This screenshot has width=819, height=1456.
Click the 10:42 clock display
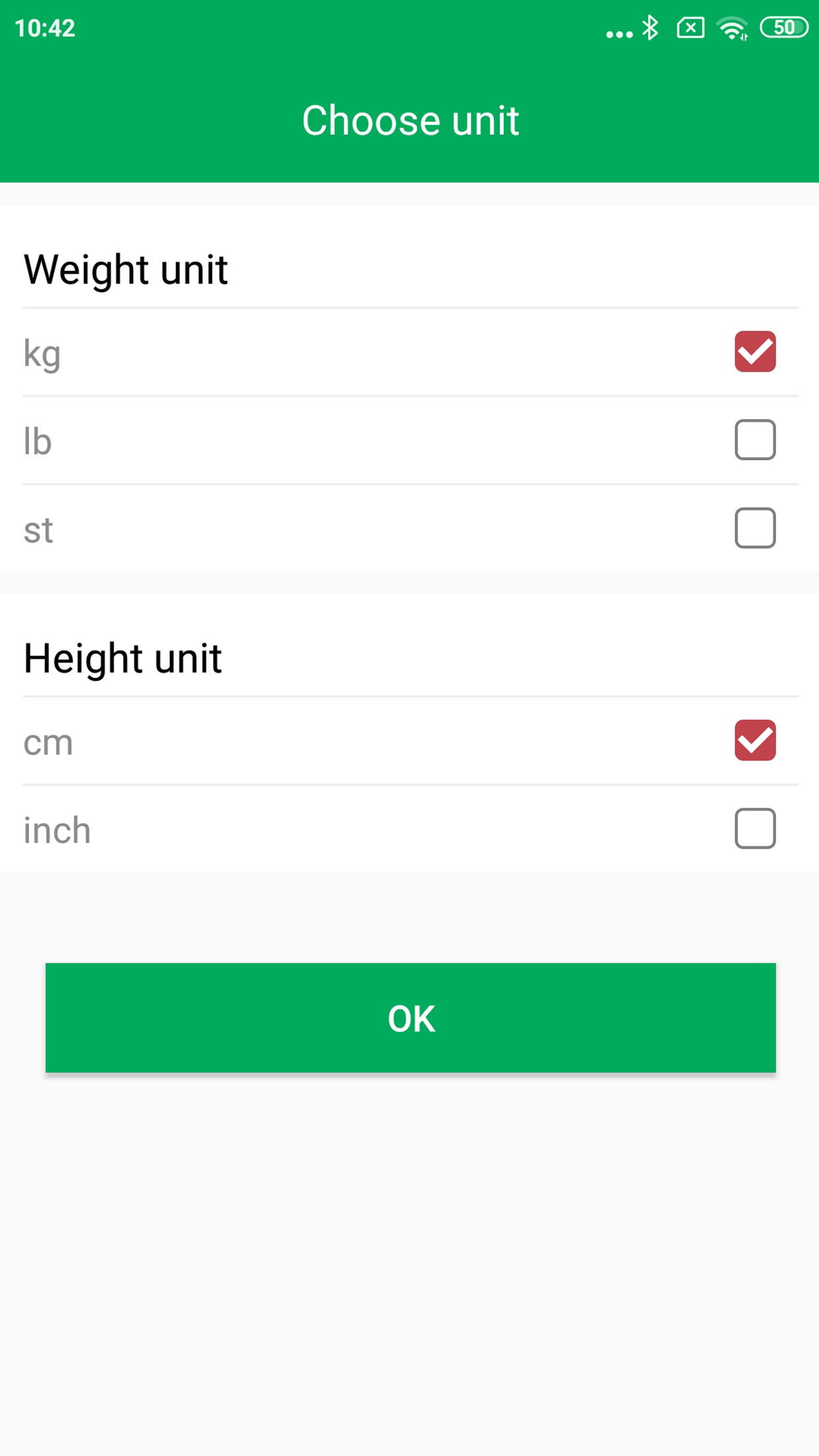point(45,28)
